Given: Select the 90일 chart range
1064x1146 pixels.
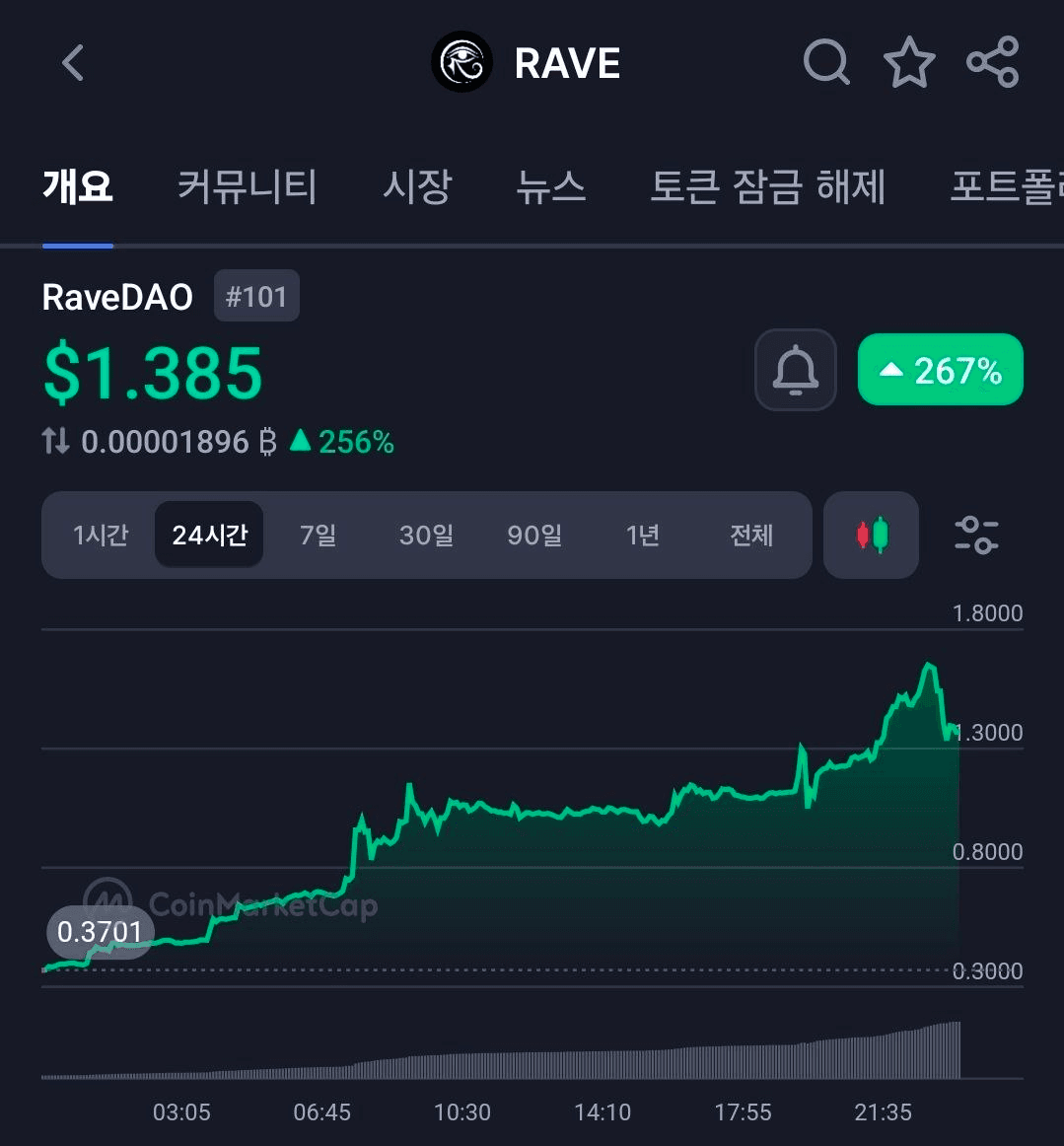Looking at the screenshot, I should click(534, 536).
